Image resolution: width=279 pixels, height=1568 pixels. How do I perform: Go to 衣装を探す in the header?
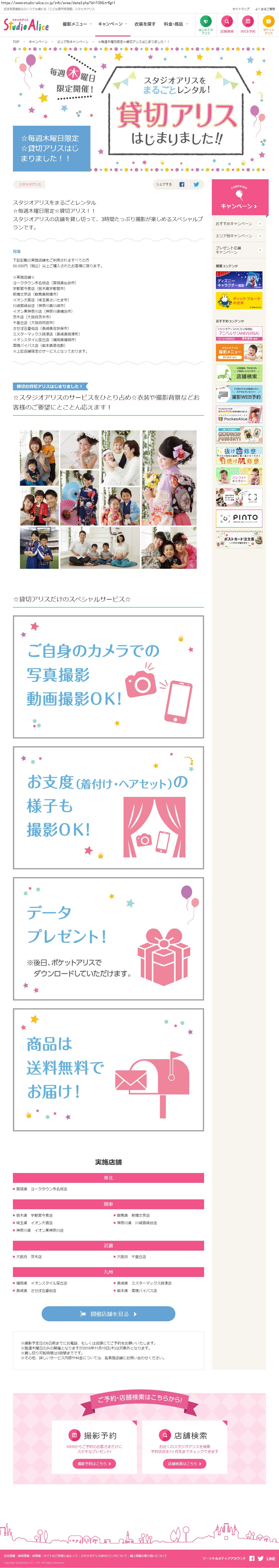tap(145, 24)
